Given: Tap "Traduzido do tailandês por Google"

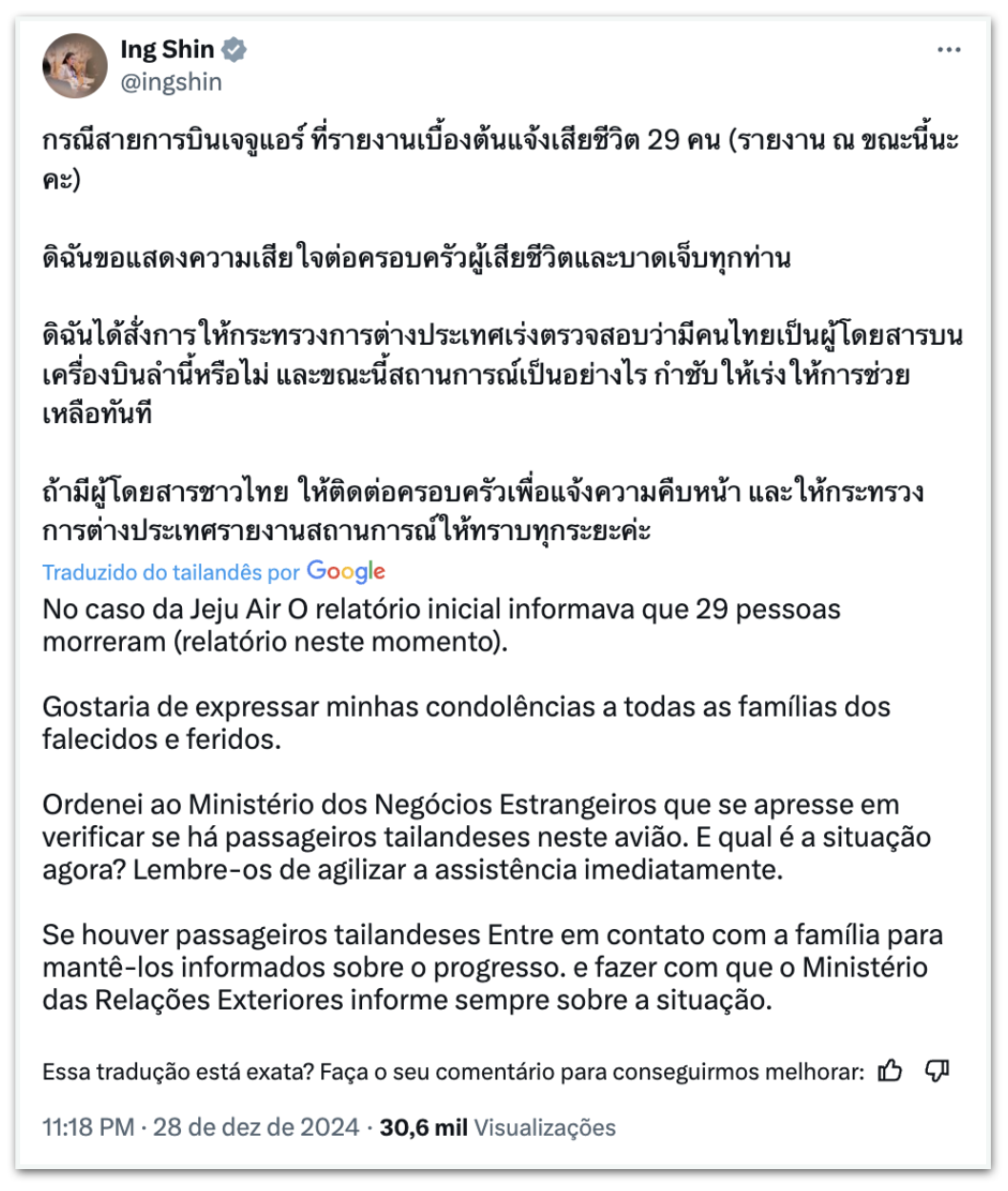Looking at the screenshot, I should click(x=213, y=572).
